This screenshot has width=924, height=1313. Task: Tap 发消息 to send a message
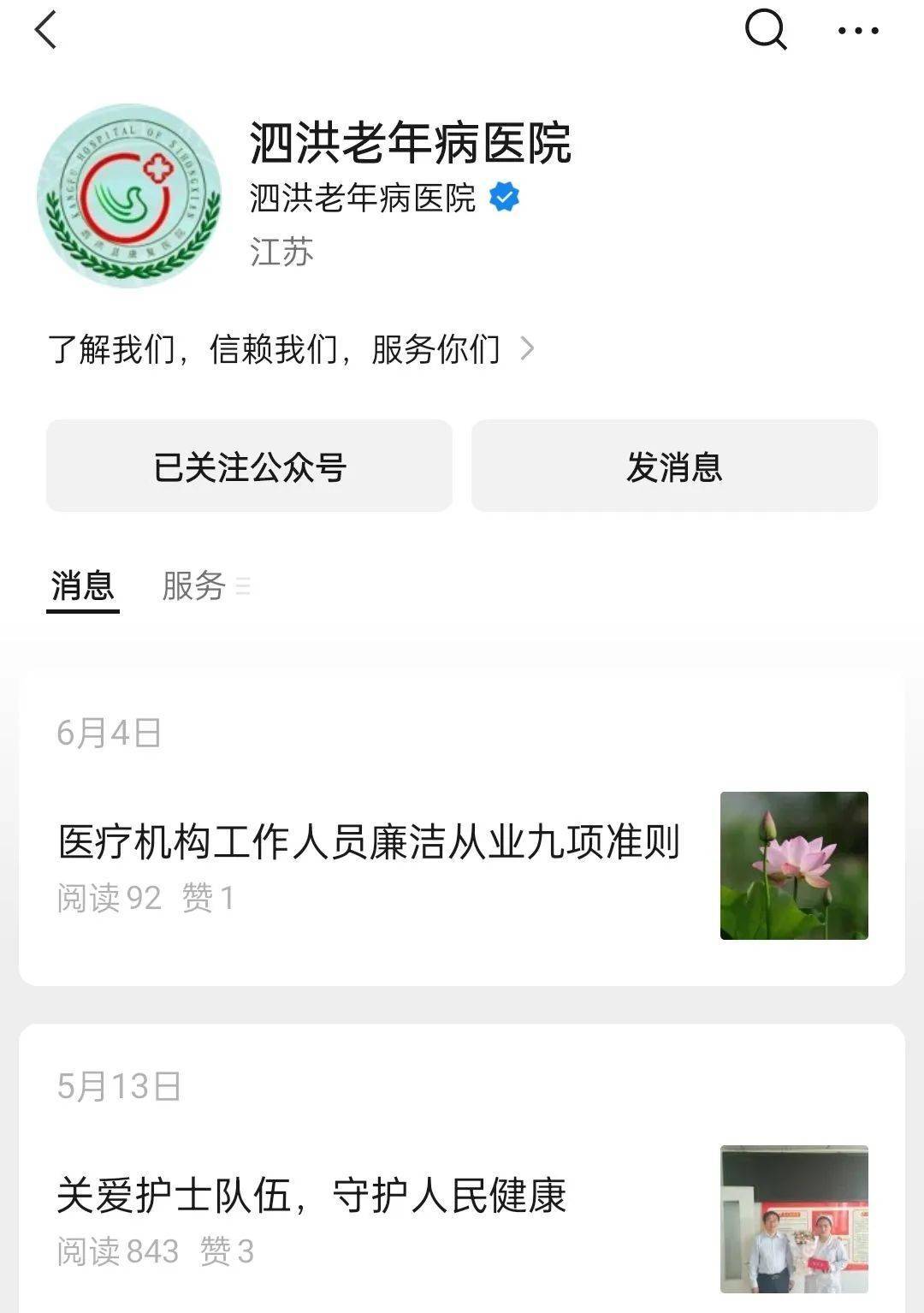click(x=674, y=466)
